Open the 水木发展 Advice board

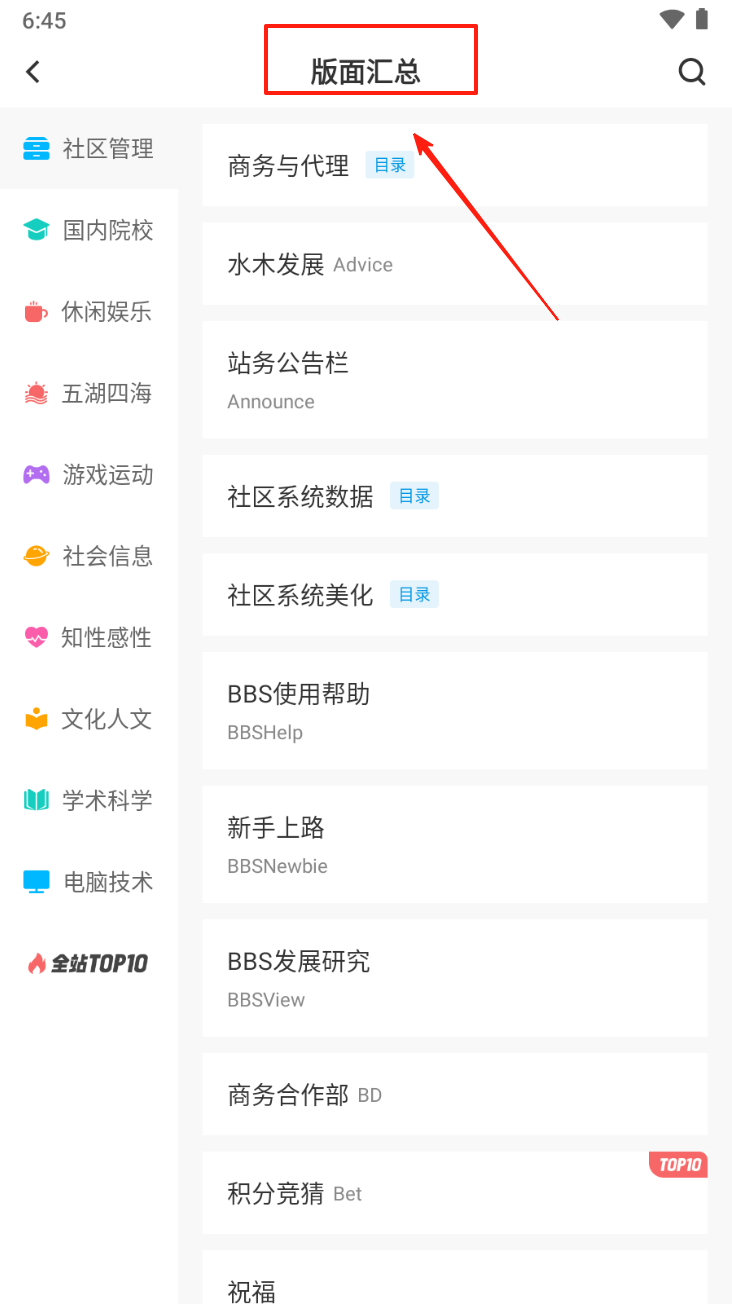click(x=455, y=264)
